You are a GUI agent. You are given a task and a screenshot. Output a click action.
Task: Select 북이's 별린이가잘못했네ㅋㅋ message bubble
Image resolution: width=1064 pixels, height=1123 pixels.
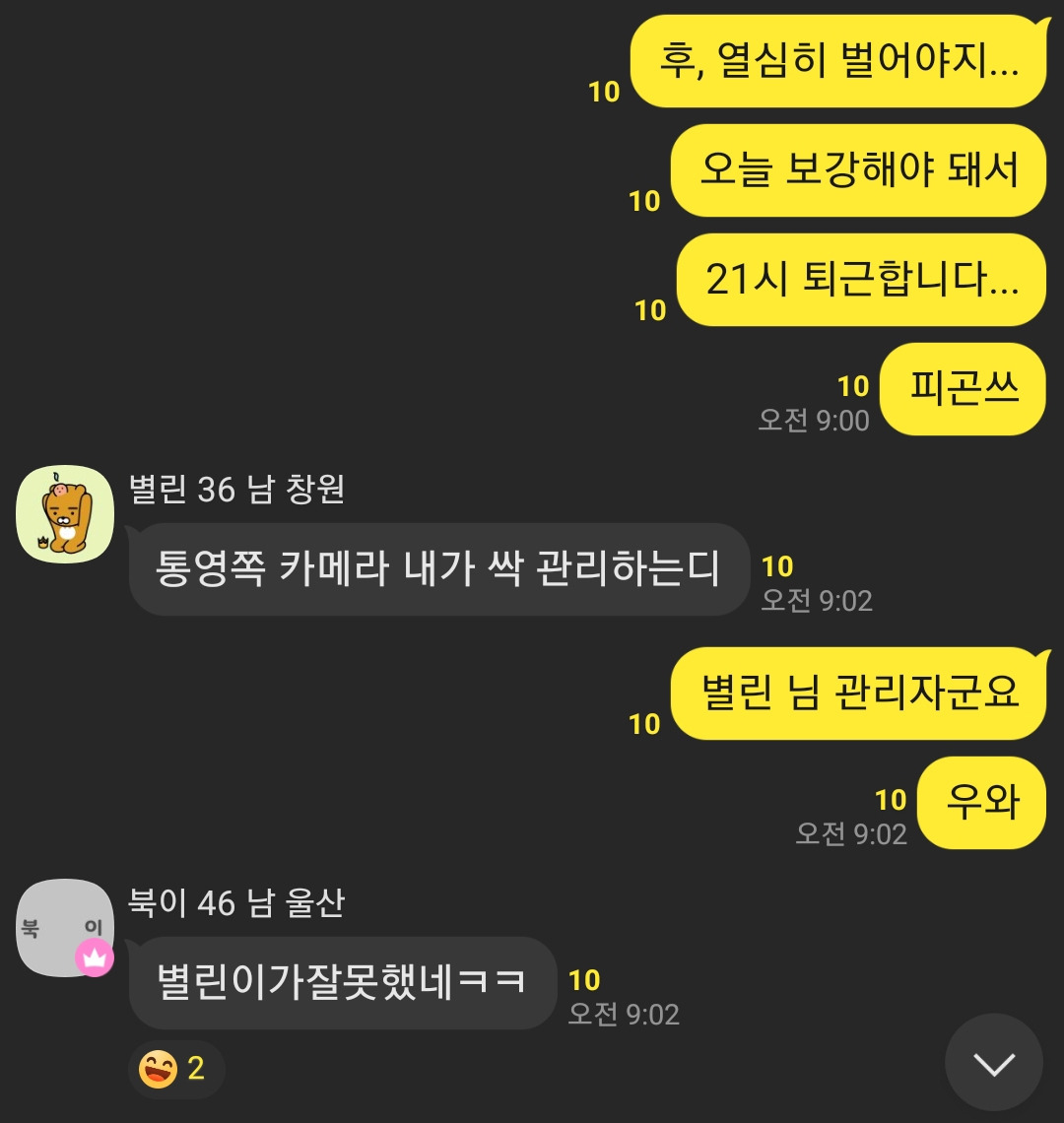coord(342,984)
